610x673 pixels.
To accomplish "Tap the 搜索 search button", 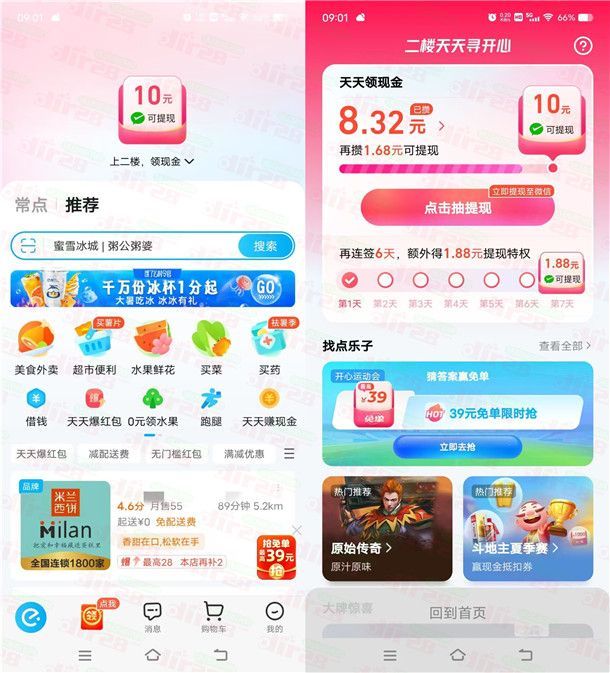I will point(265,245).
